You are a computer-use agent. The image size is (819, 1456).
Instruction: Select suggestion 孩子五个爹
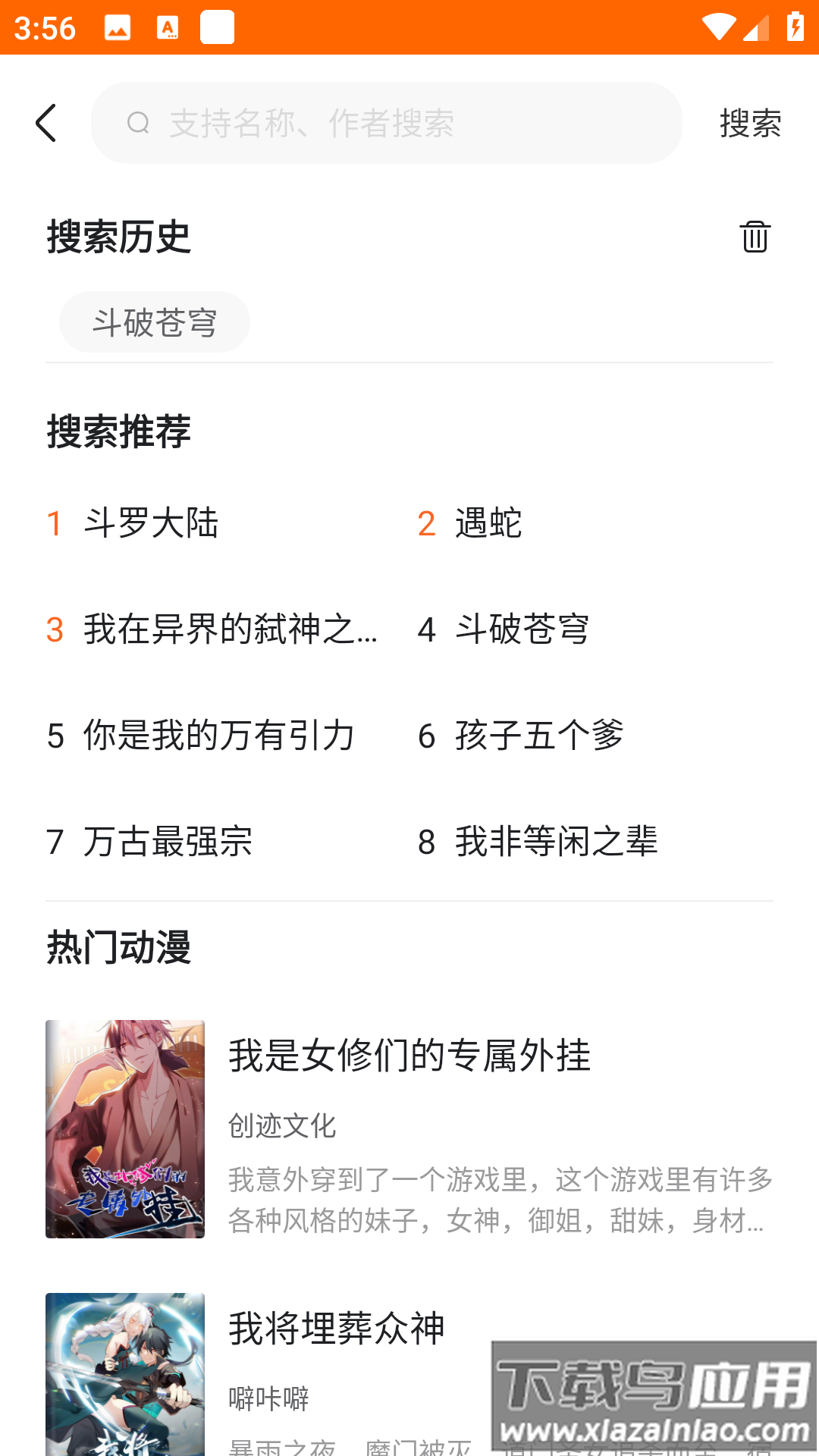coord(538,735)
